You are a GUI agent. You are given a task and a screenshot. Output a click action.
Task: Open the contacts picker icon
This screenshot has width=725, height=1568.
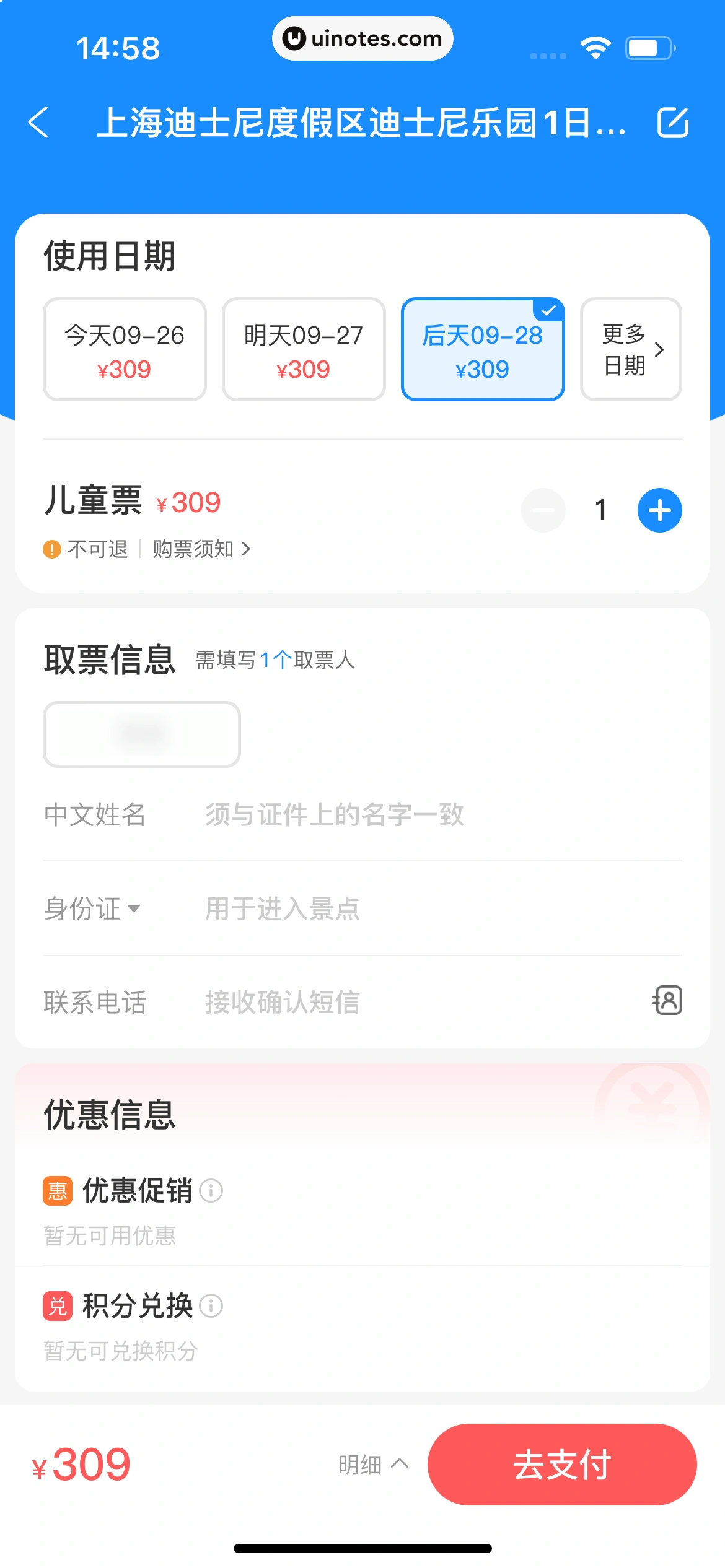668,1000
